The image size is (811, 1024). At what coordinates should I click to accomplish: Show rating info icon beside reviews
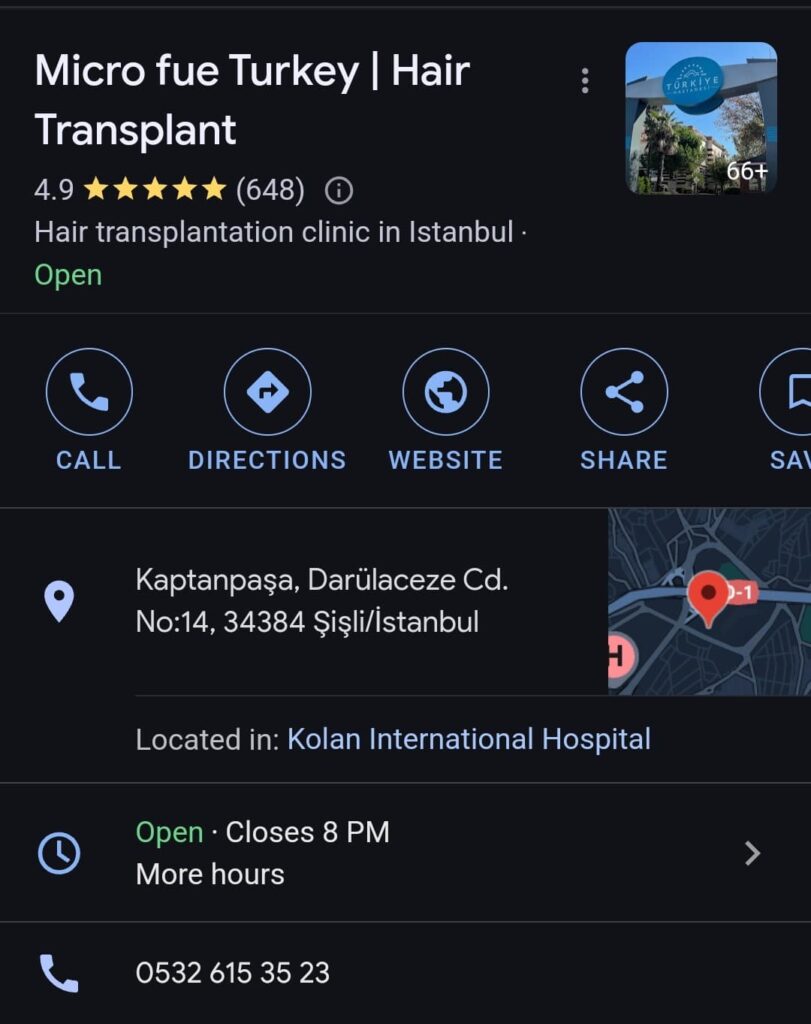339,190
